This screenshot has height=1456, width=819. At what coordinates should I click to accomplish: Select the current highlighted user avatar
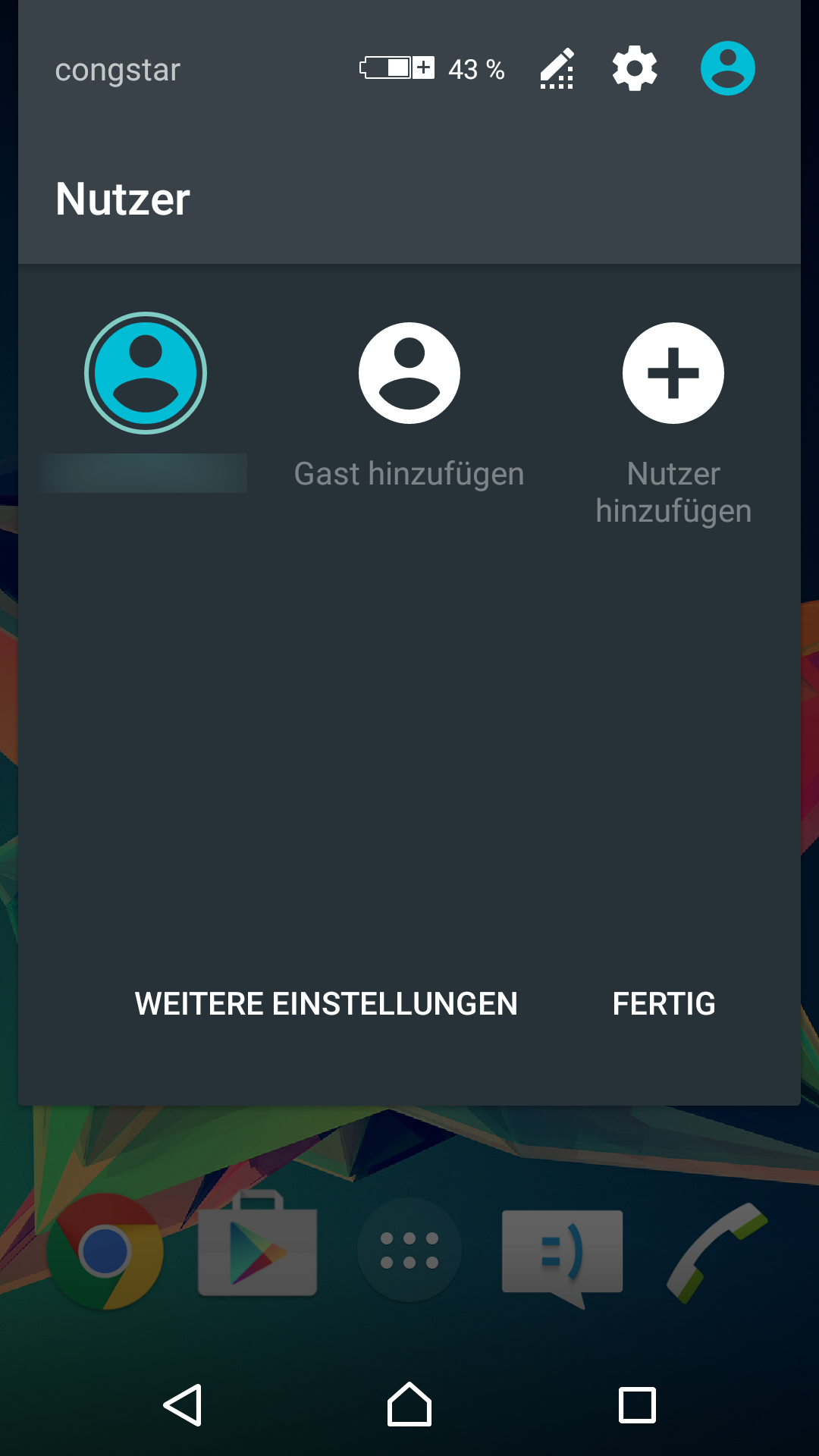pos(146,373)
